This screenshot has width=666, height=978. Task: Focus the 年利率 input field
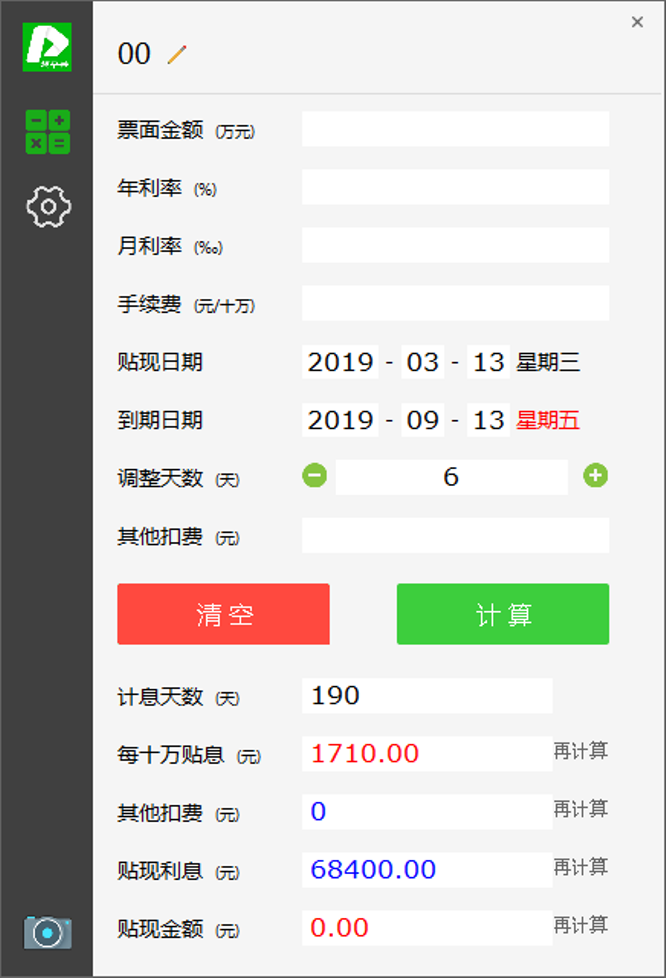pos(455,187)
